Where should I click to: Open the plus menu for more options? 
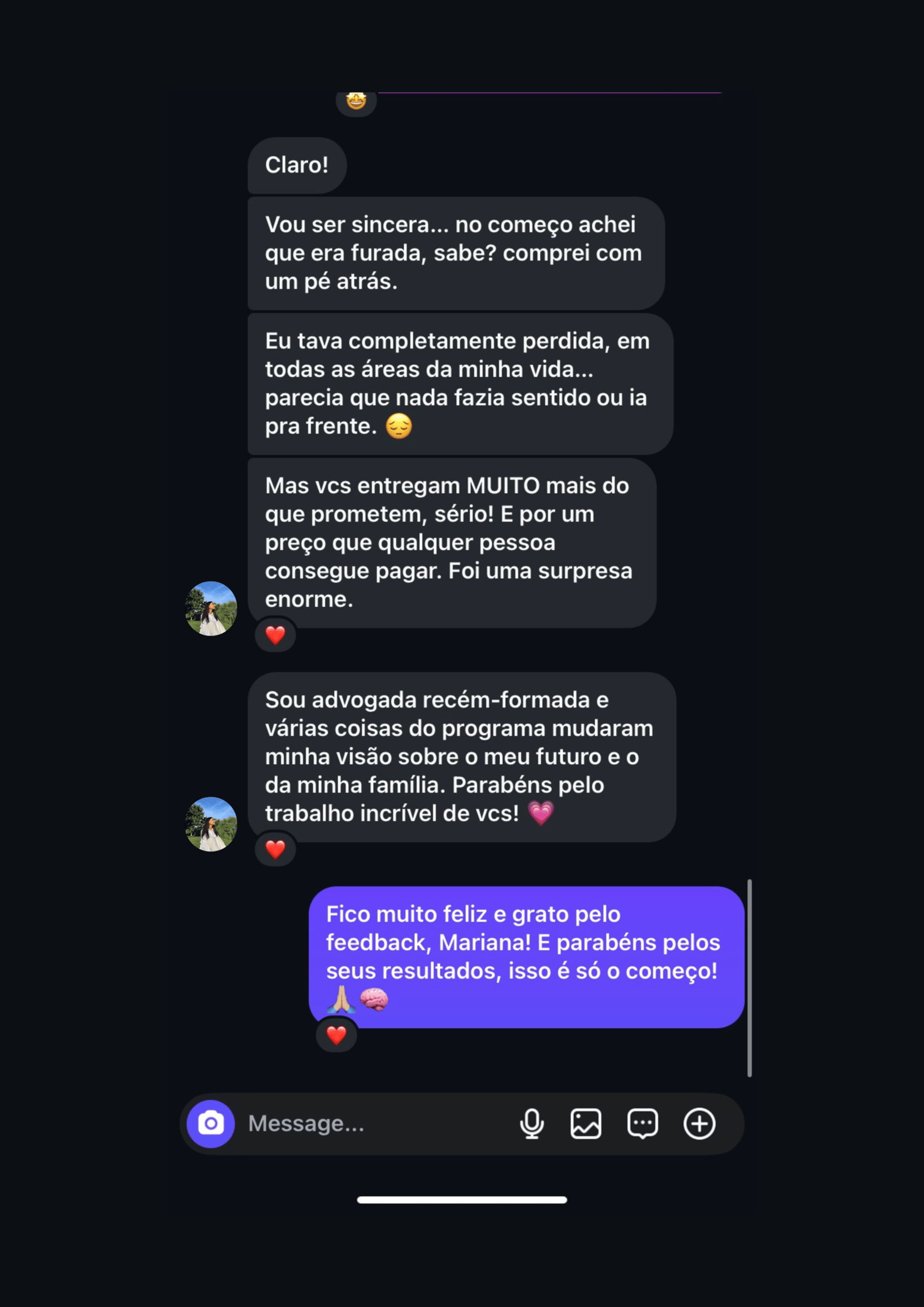tap(699, 1124)
